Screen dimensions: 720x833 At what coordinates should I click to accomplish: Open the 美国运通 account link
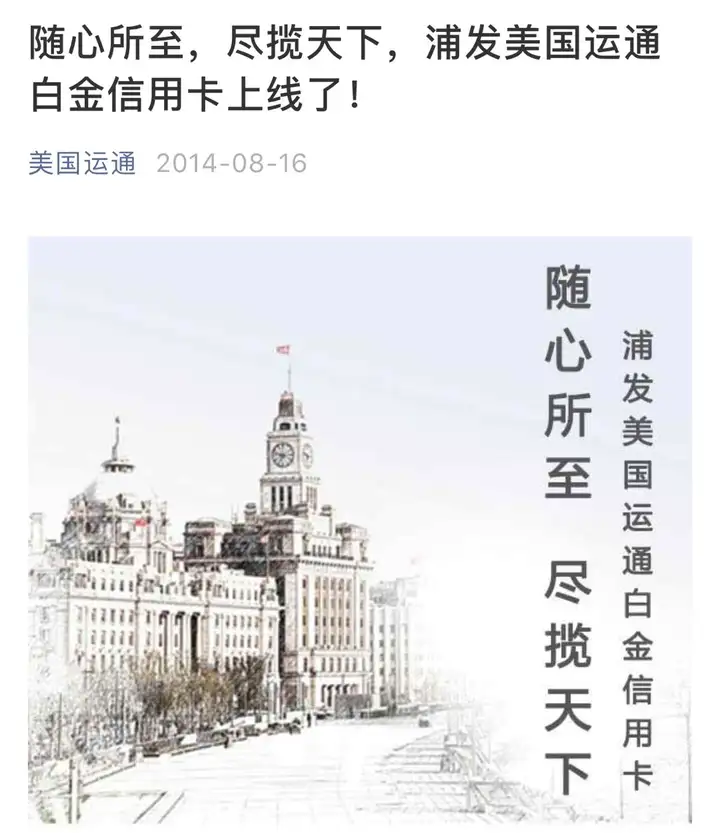click(83, 163)
